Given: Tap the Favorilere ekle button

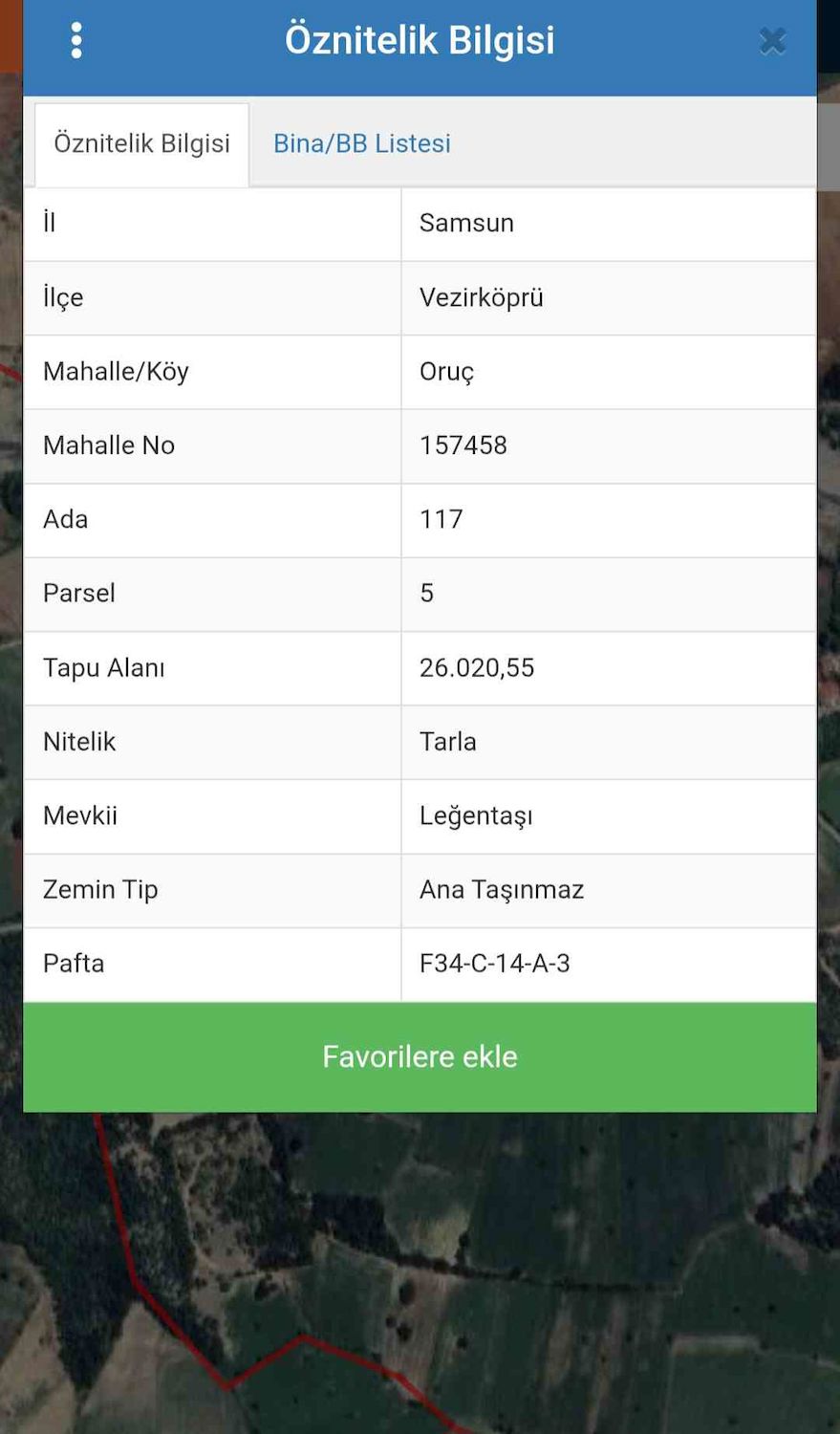Looking at the screenshot, I should pyautogui.click(x=420, y=1056).
